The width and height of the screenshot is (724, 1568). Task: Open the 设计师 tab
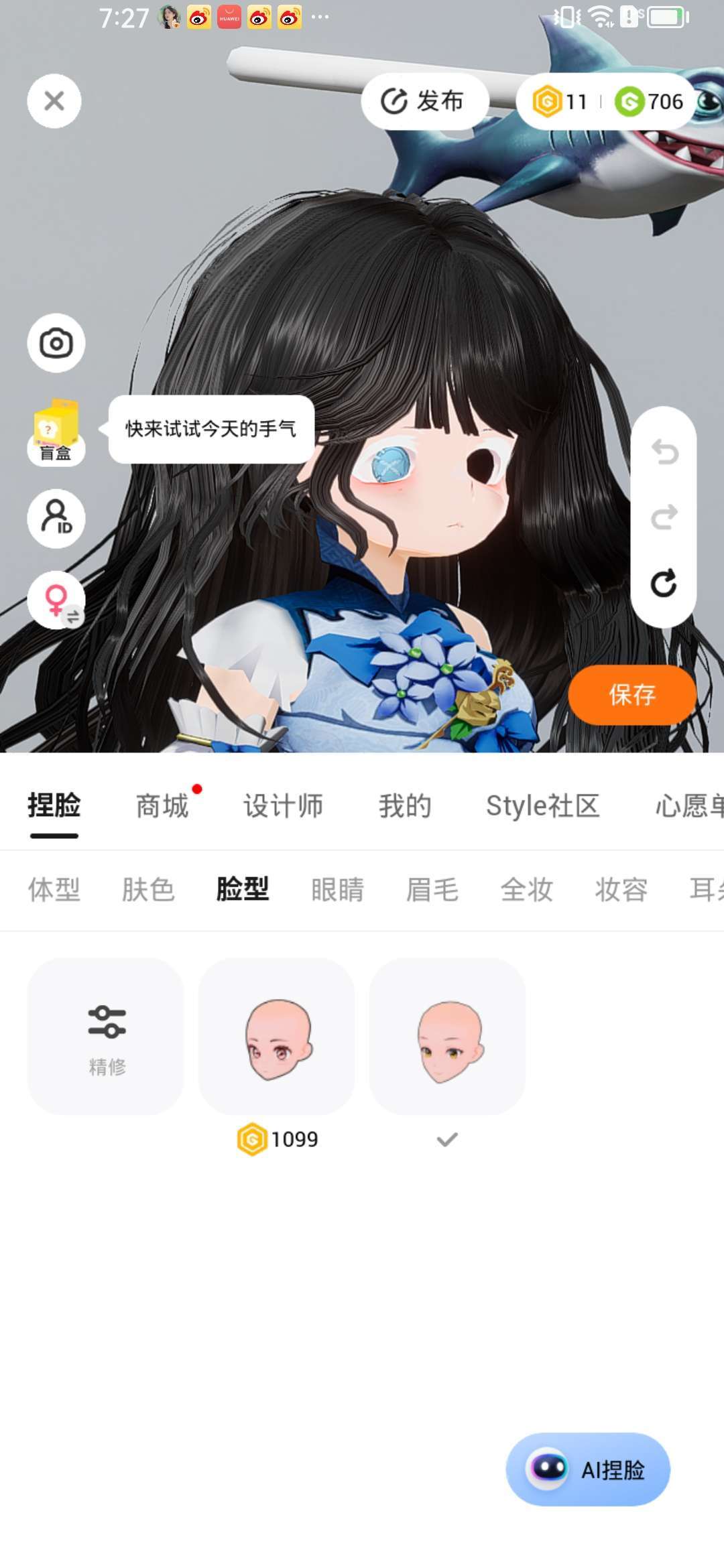pos(283,805)
